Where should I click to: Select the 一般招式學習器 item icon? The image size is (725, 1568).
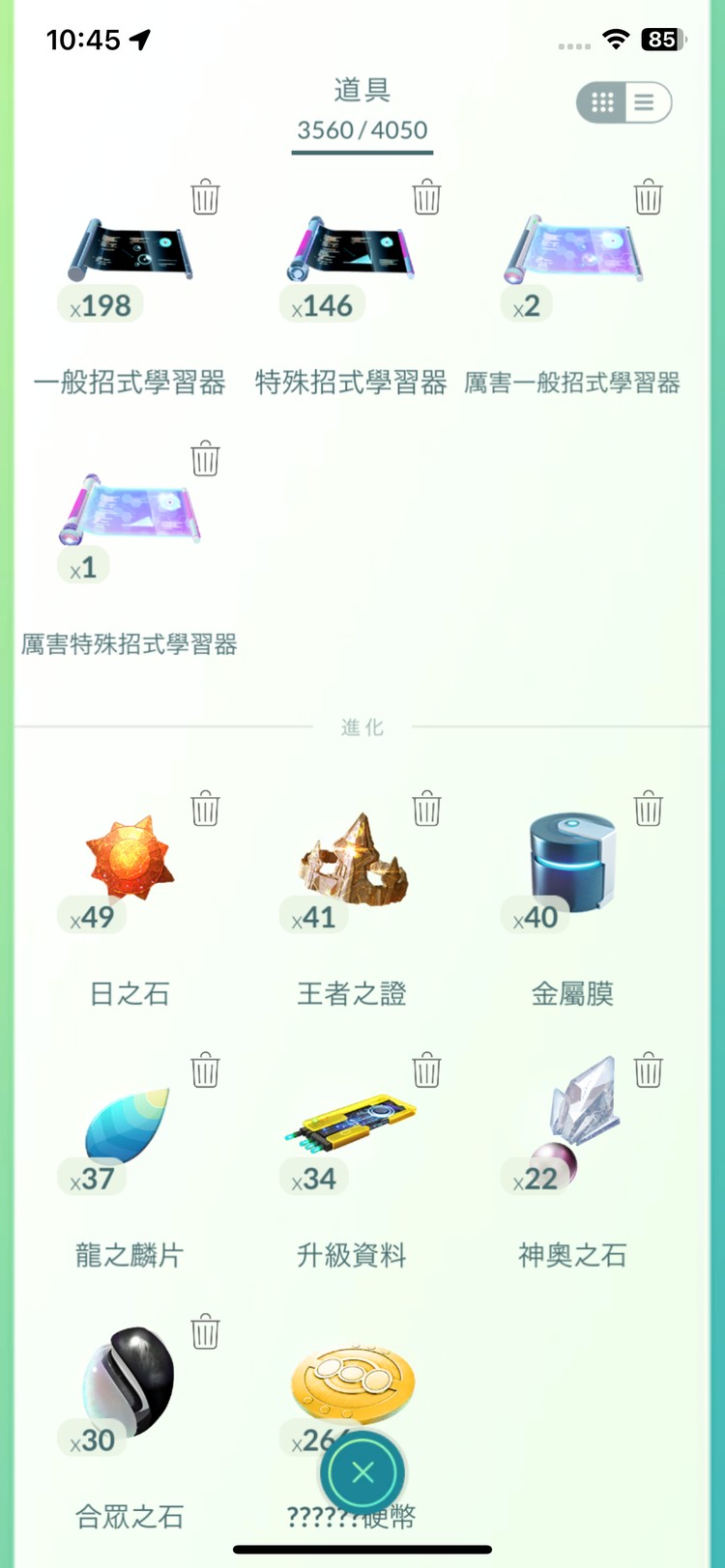tap(130, 251)
